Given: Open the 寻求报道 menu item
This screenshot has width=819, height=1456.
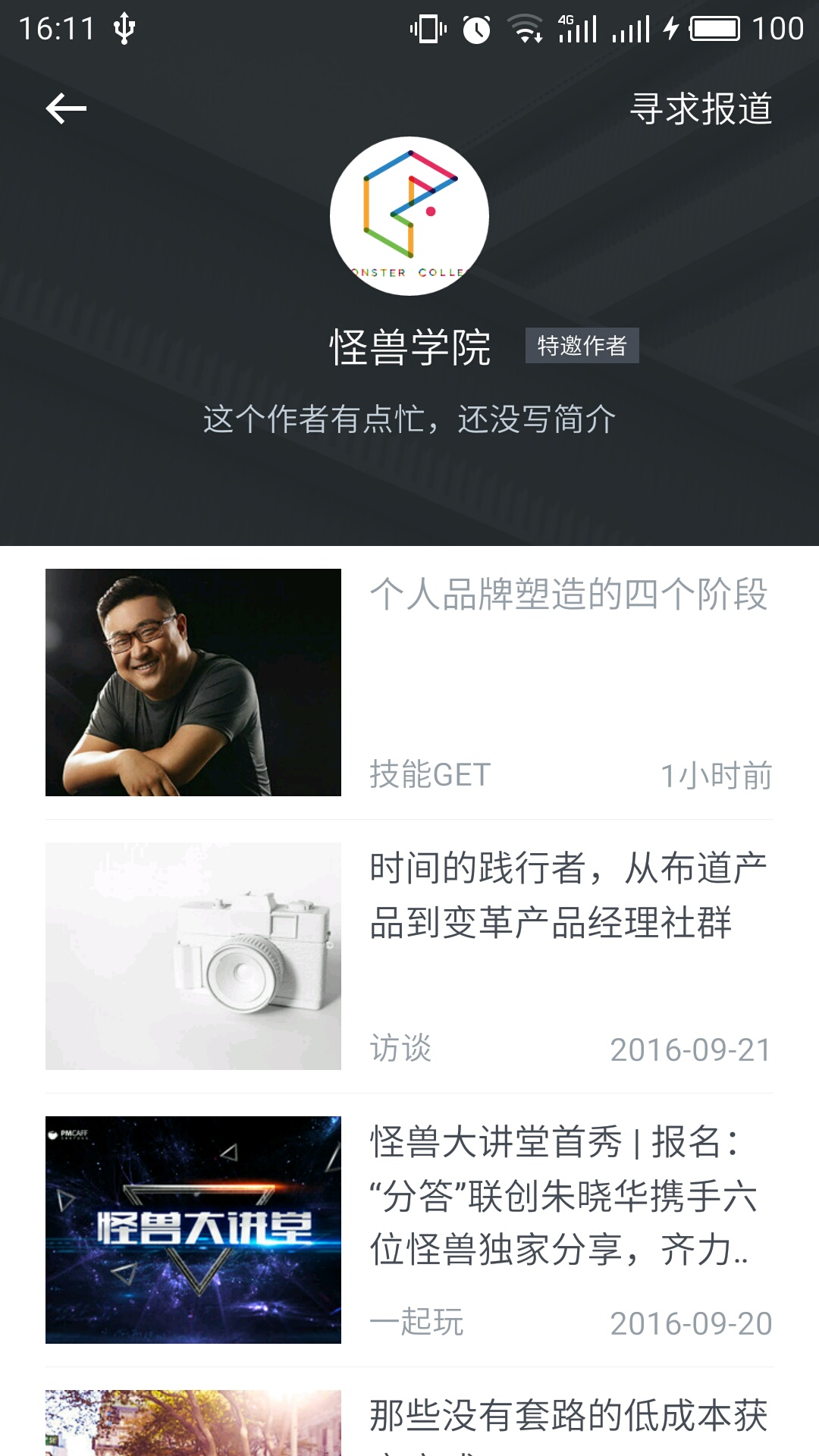Looking at the screenshot, I should point(704,108).
